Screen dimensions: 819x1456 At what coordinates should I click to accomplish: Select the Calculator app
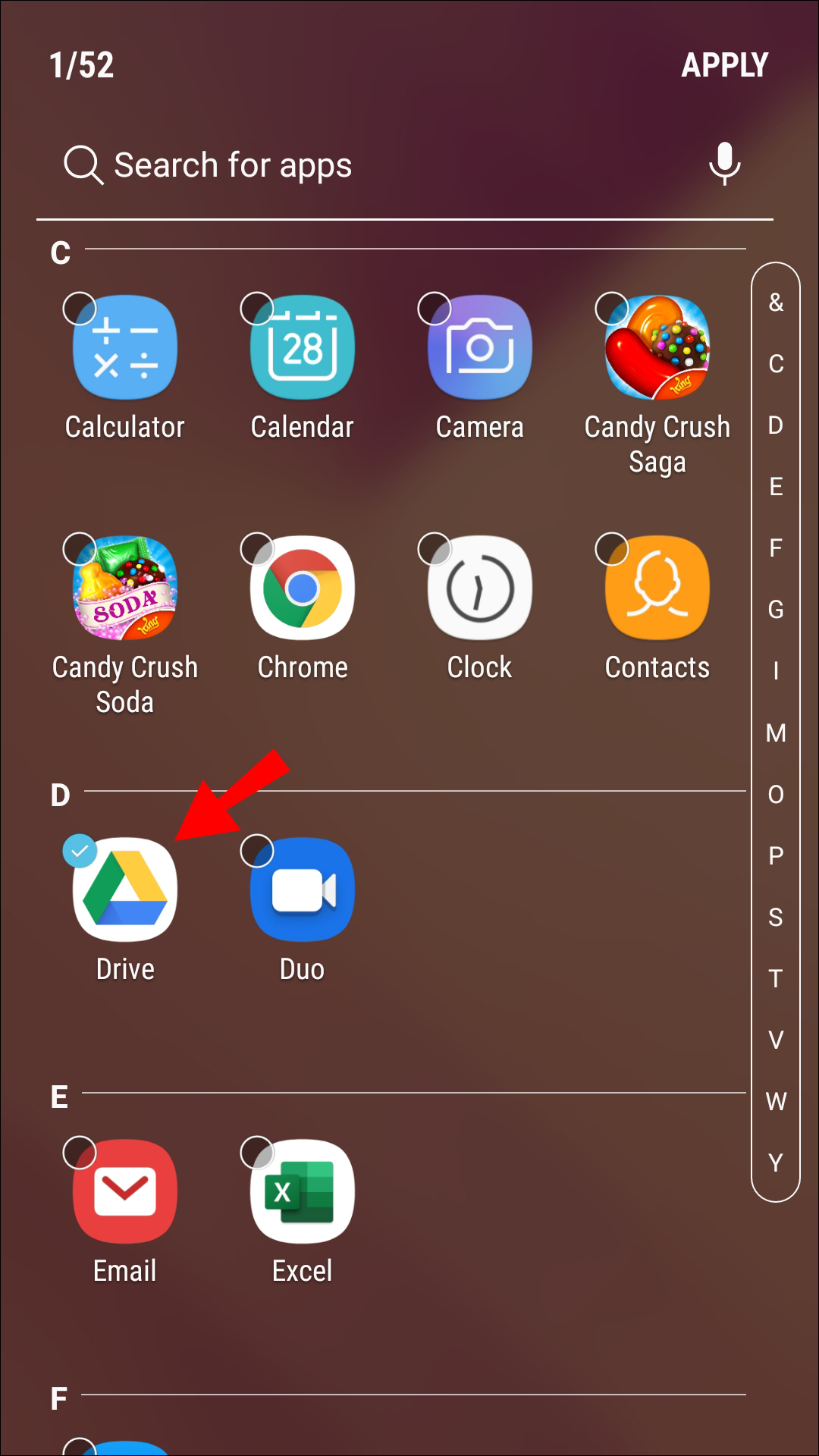[x=125, y=348]
